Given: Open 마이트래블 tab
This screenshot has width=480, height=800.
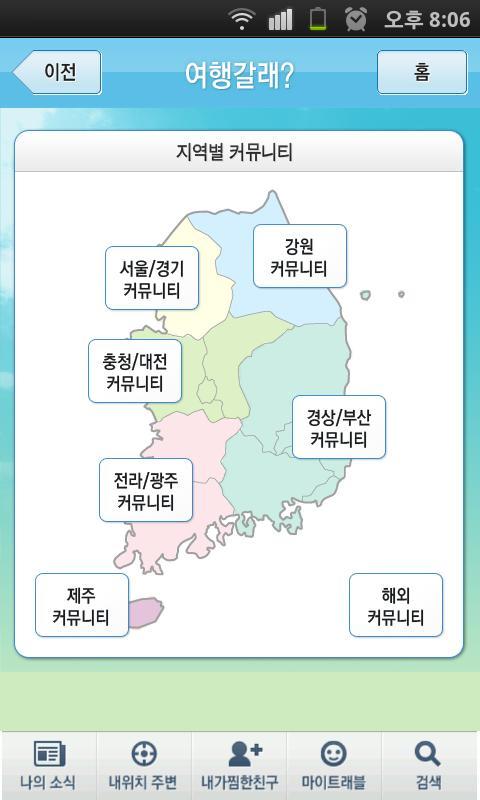Looking at the screenshot, I should click(x=334, y=766).
